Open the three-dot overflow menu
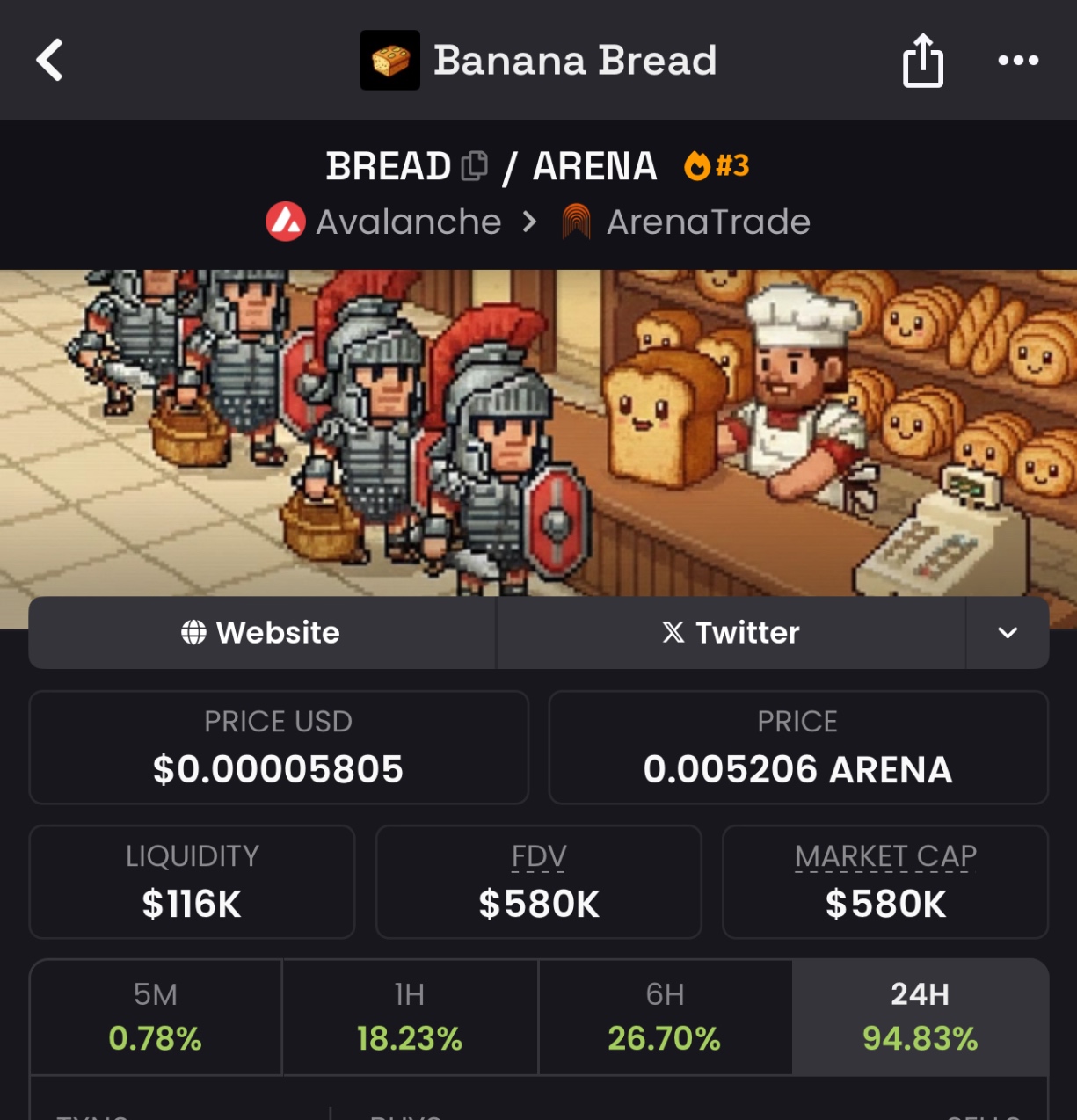The width and height of the screenshot is (1077, 1120). [x=1018, y=61]
